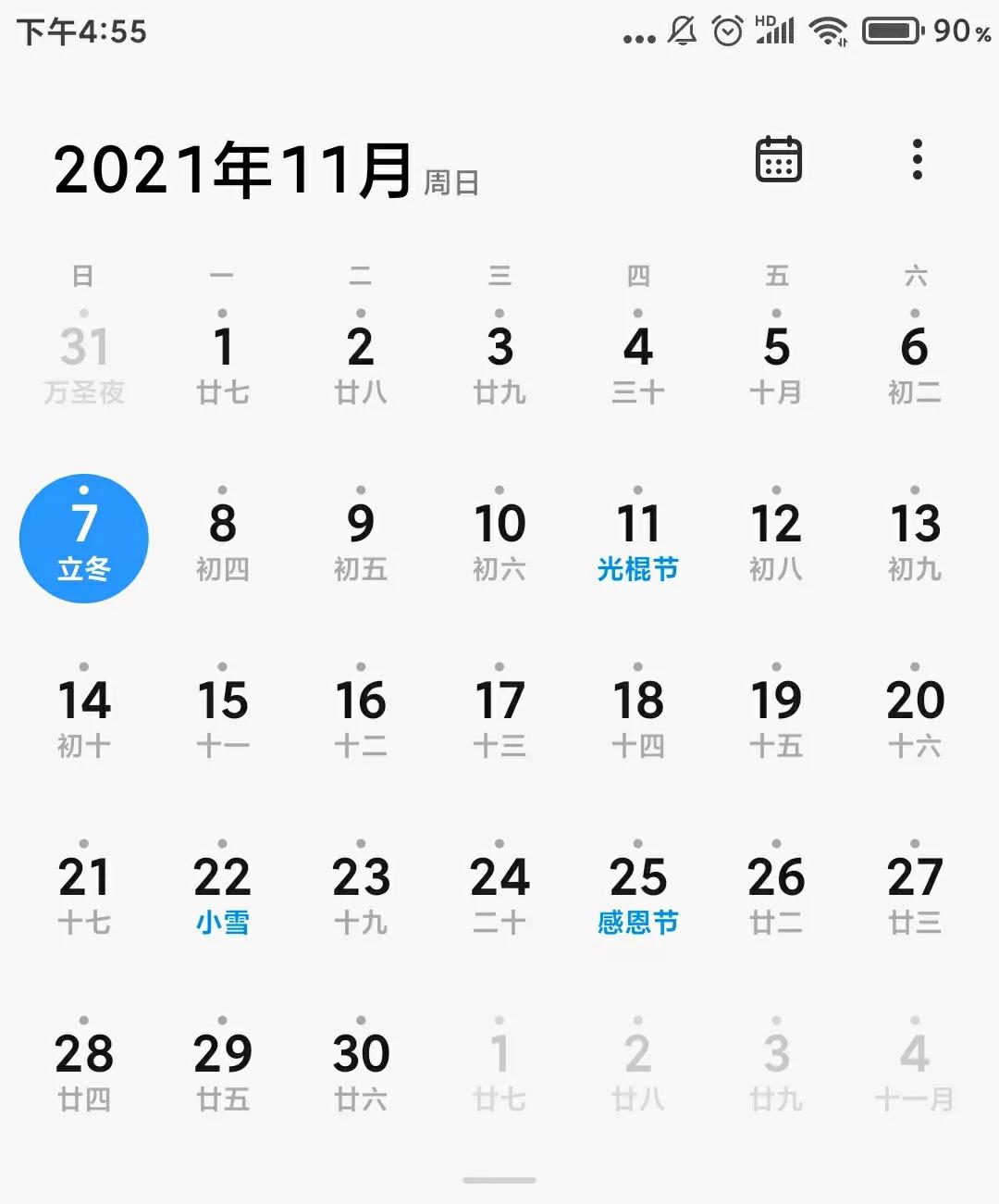Screen dimensions: 999x1204
Task: Select December 4 十一月
Action: [915, 1070]
